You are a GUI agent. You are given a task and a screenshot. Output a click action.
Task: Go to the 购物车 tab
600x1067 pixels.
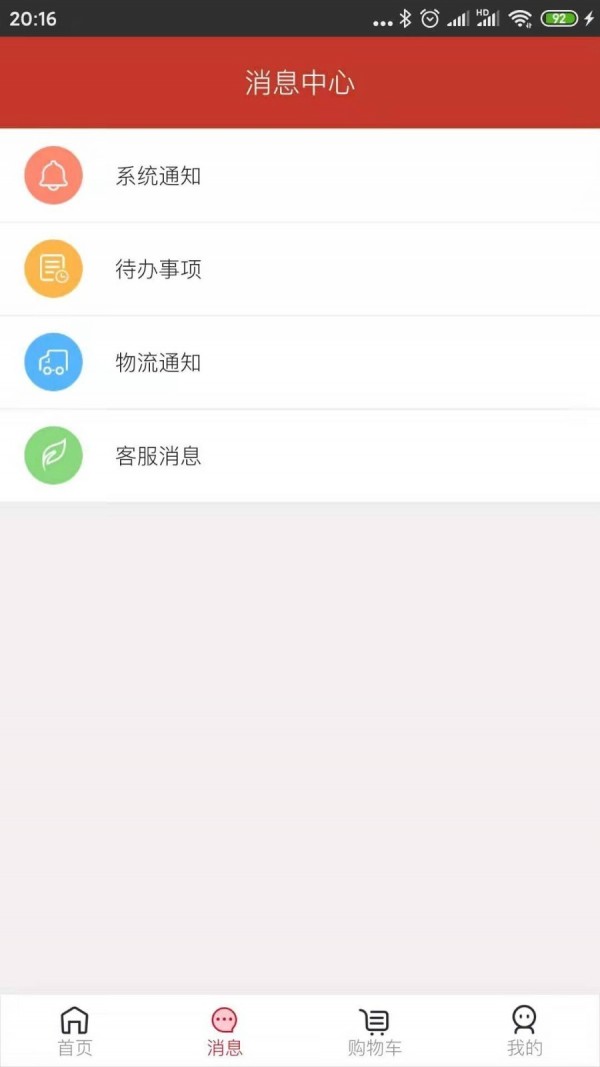375,1031
